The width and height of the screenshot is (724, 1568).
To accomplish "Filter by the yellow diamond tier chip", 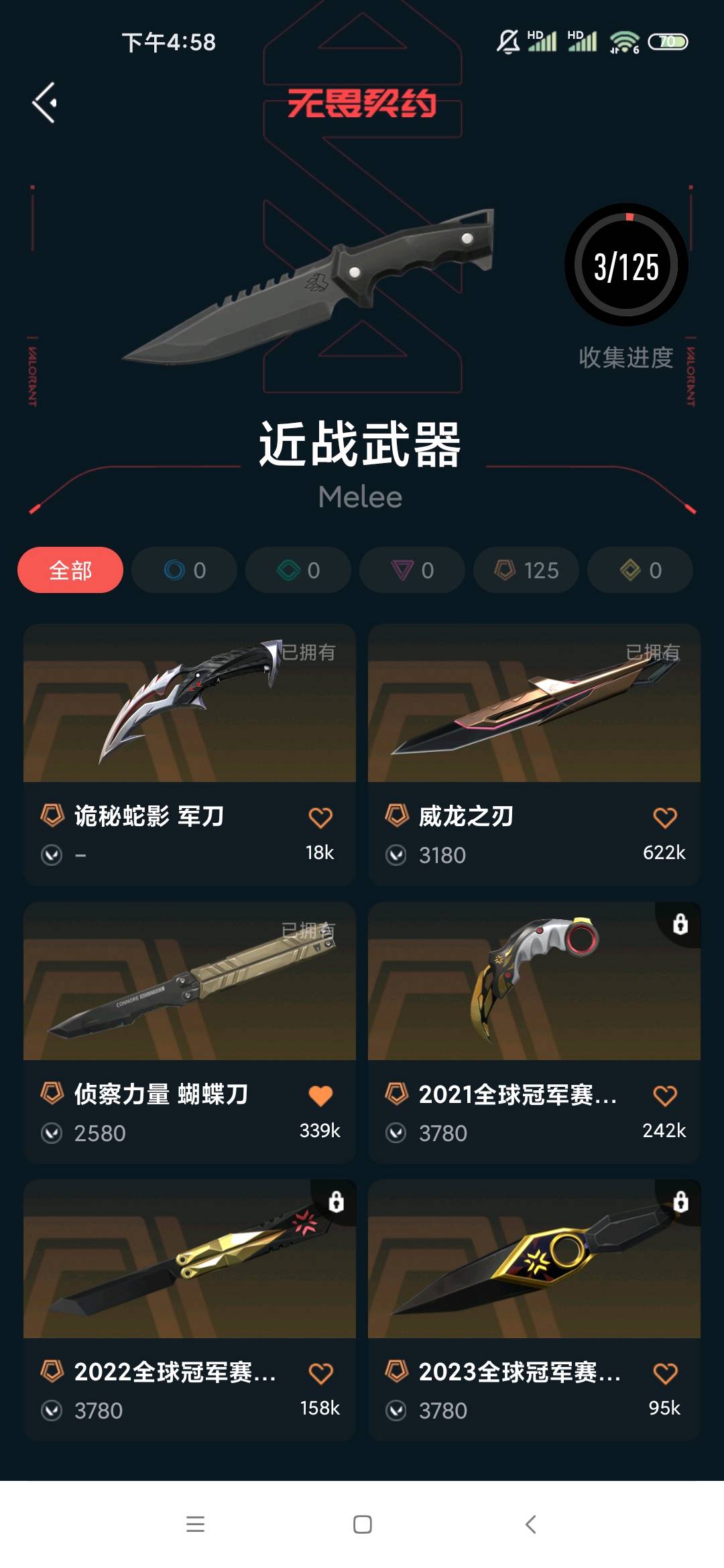I will point(640,570).
